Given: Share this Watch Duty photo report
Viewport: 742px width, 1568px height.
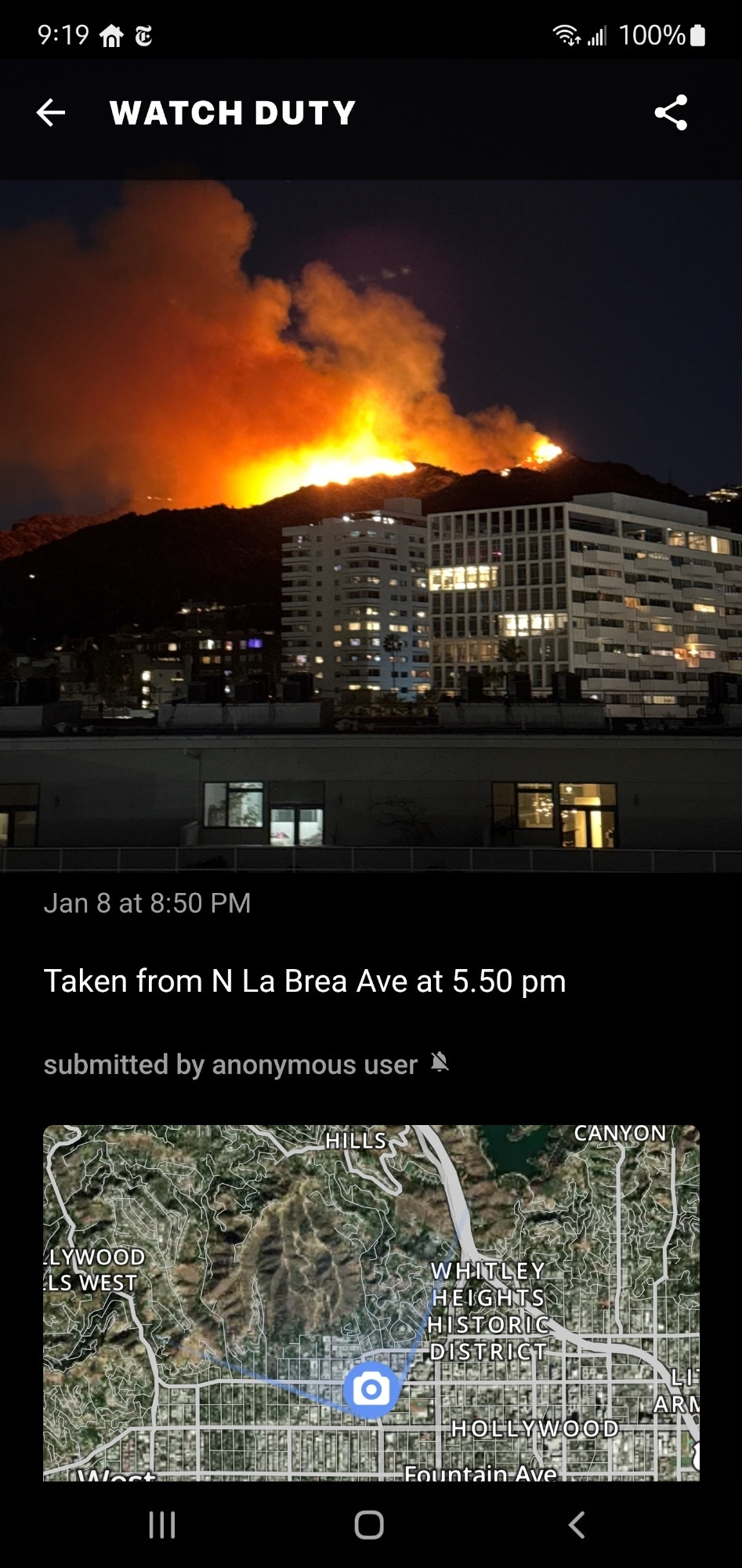Looking at the screenshot, I should pos(671,113).
